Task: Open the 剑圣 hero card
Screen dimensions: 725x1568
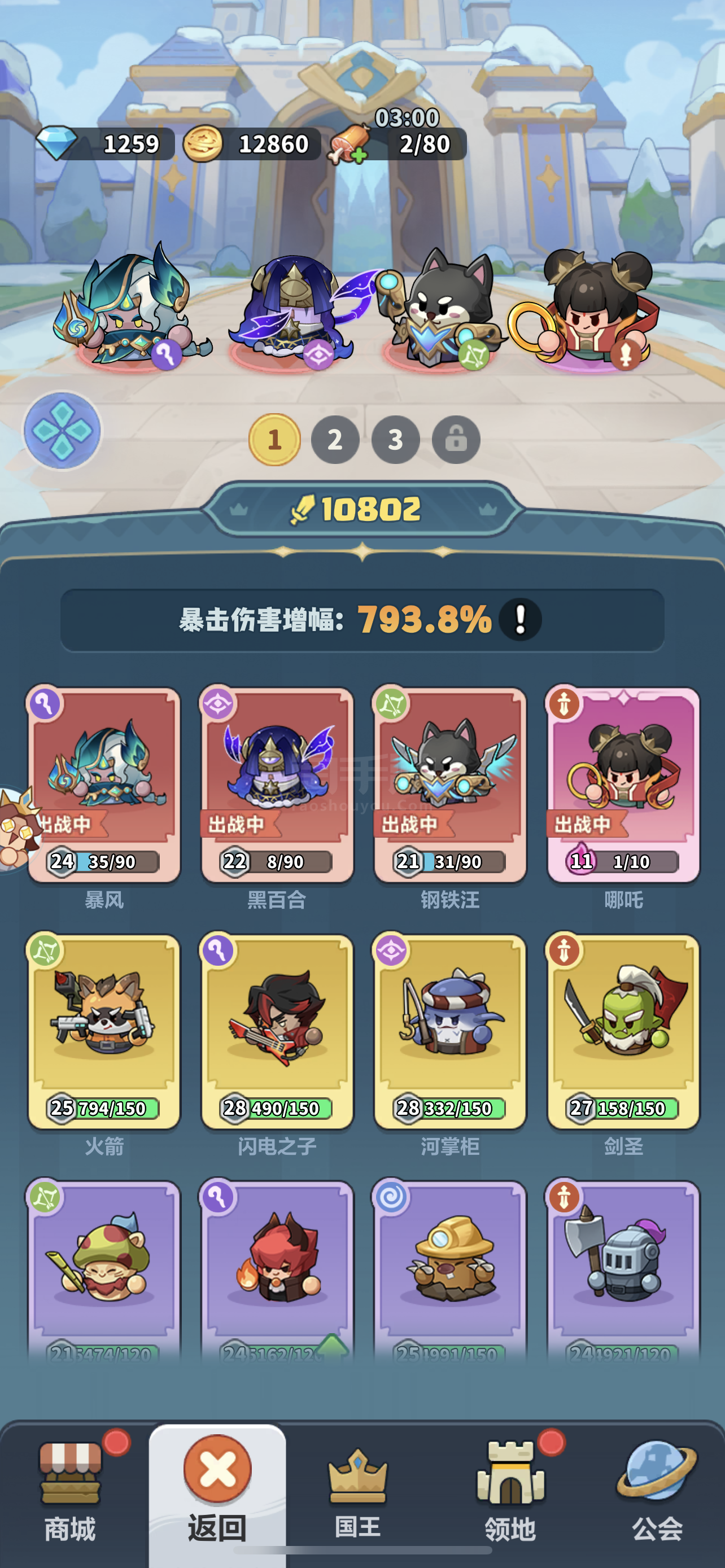Action: pos(623,1032)
